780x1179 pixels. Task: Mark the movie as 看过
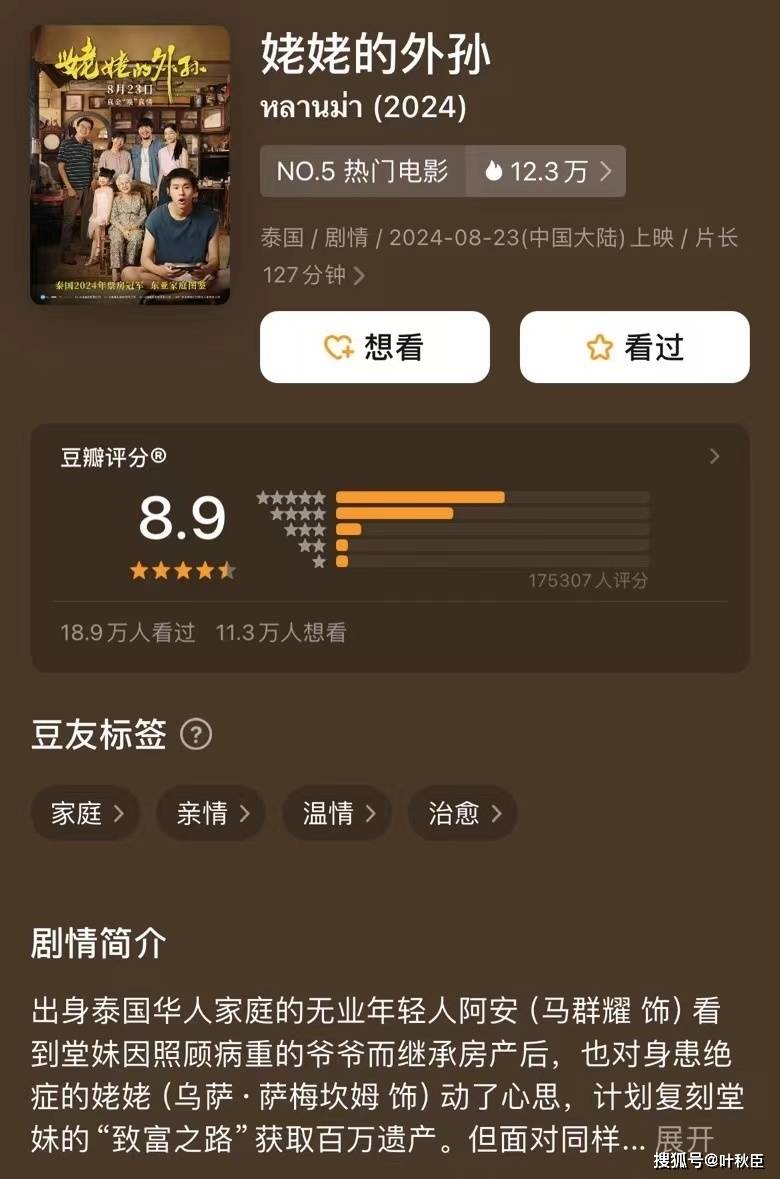(x=634, y=347)
